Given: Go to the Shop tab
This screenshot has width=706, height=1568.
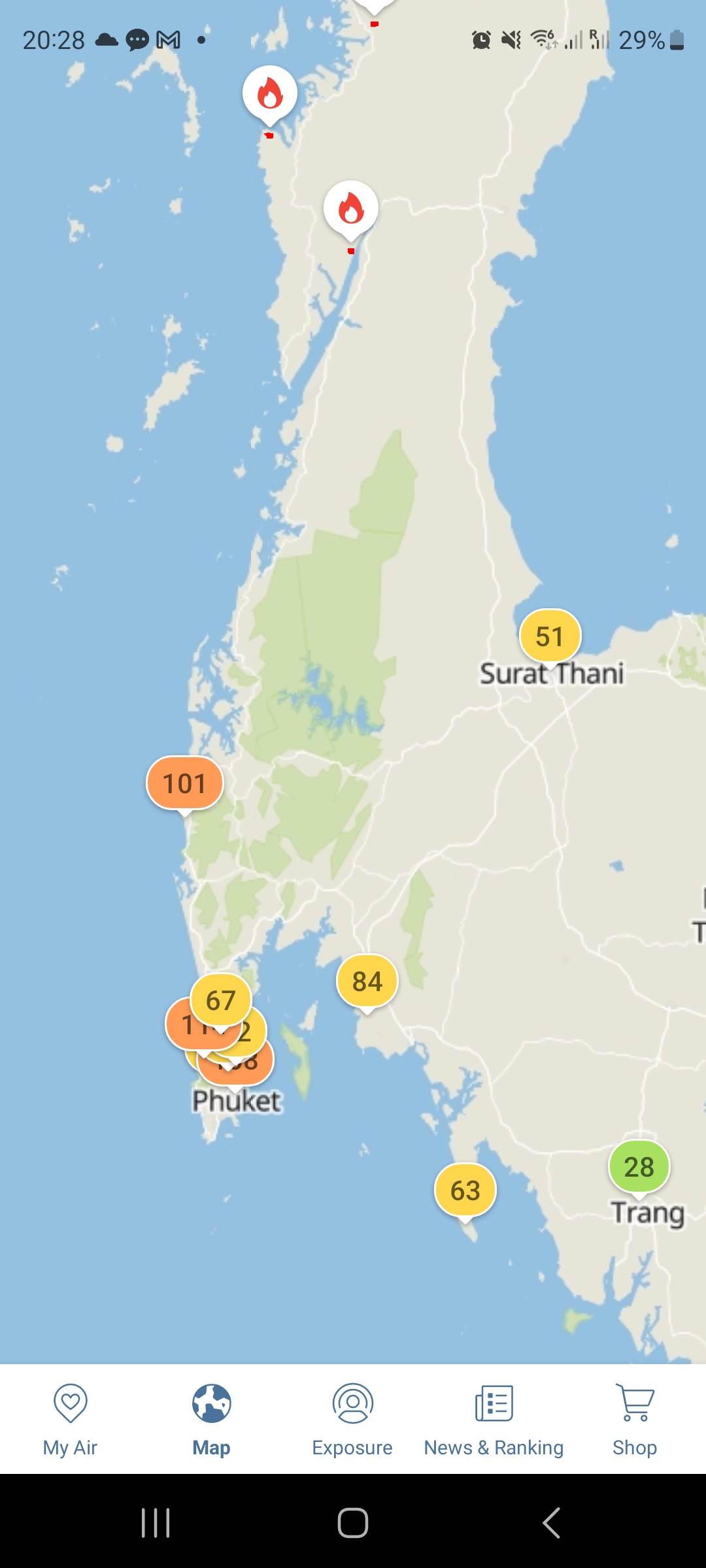Looking at the screenshot, I should tap(634, 1419).
